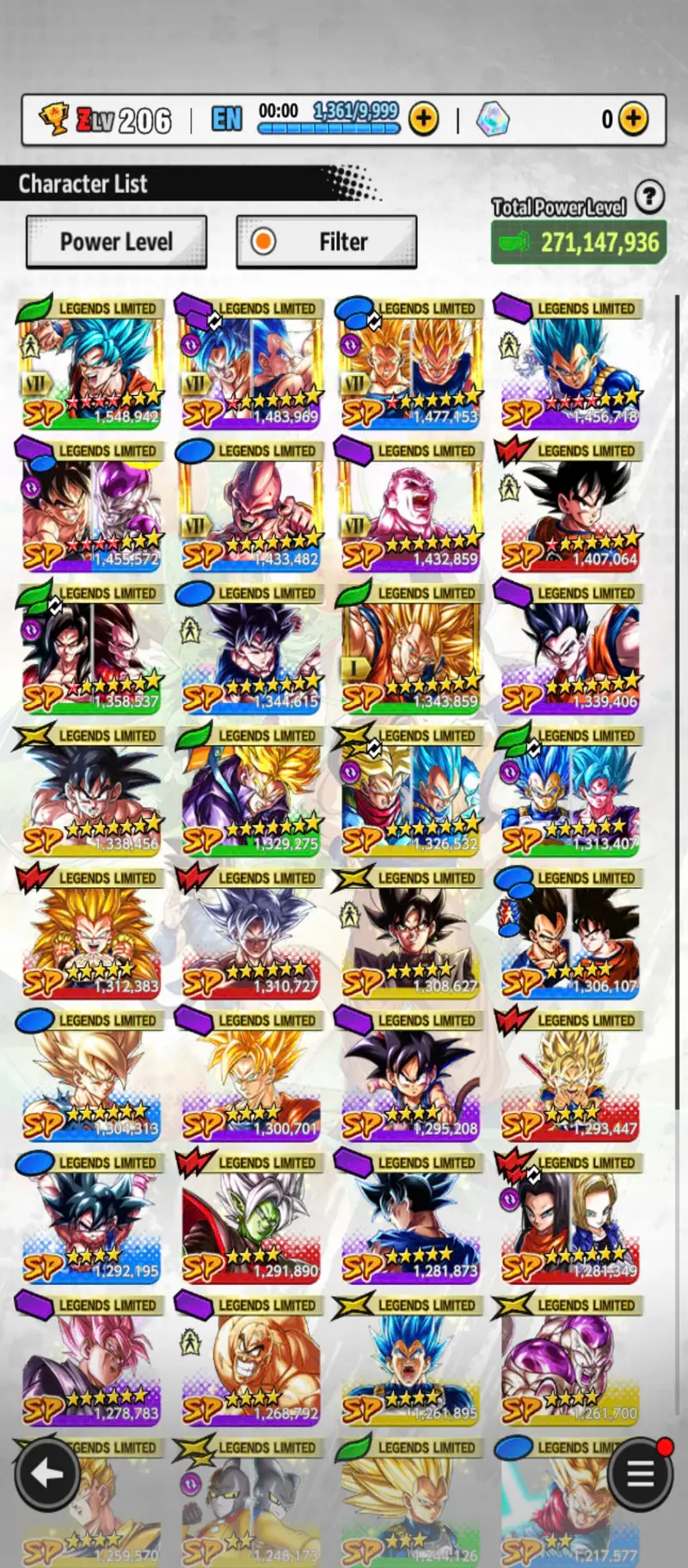Go back with the arrow button
Screen dimensions: 688x1568
(46, 1474)
